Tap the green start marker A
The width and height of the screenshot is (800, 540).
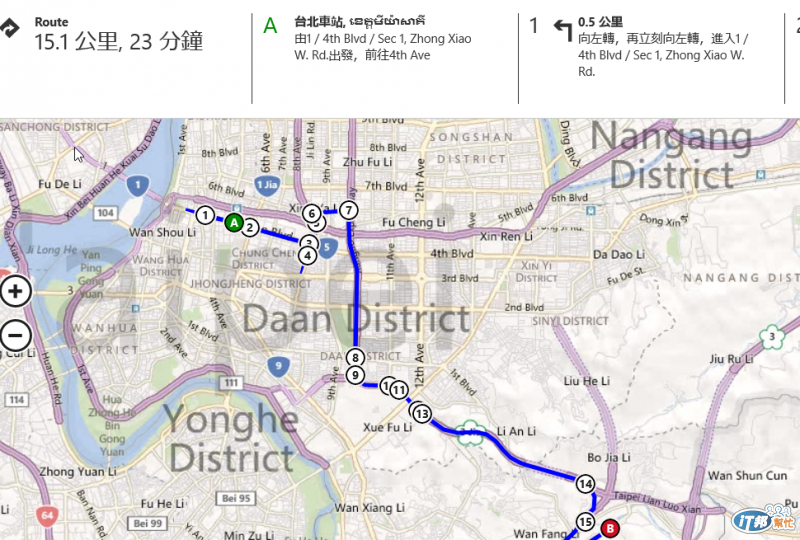coord(234,223)
